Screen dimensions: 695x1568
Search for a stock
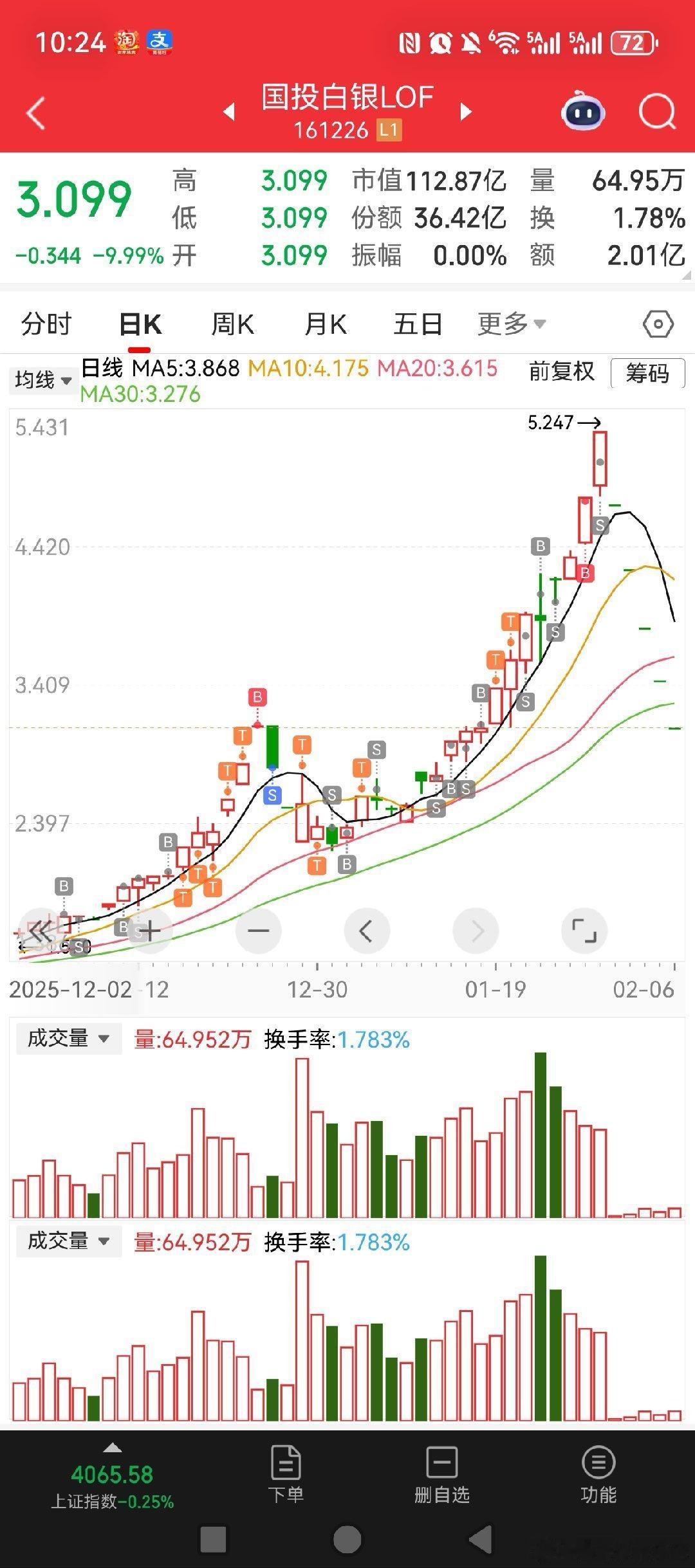656,113
